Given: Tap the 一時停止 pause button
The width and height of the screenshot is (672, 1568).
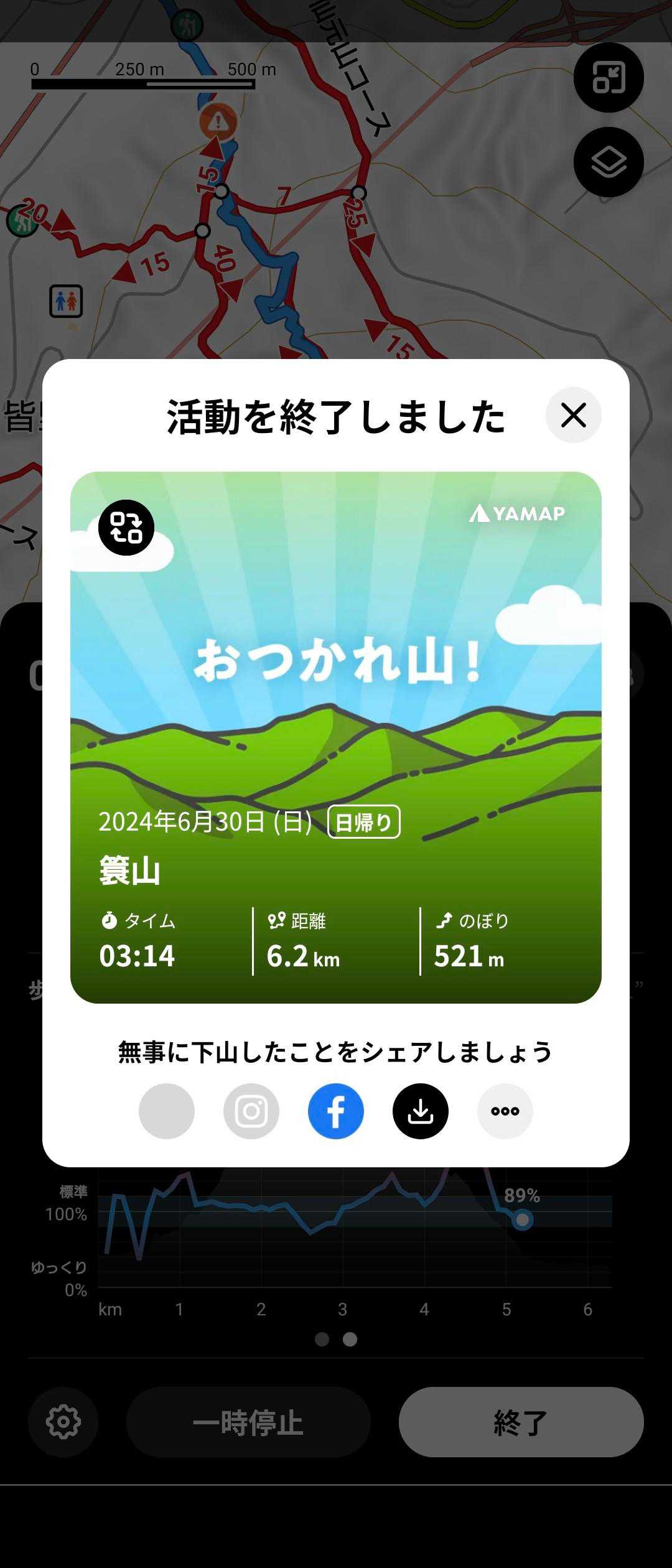Looking at the screenshot, I should [248, 1422].
